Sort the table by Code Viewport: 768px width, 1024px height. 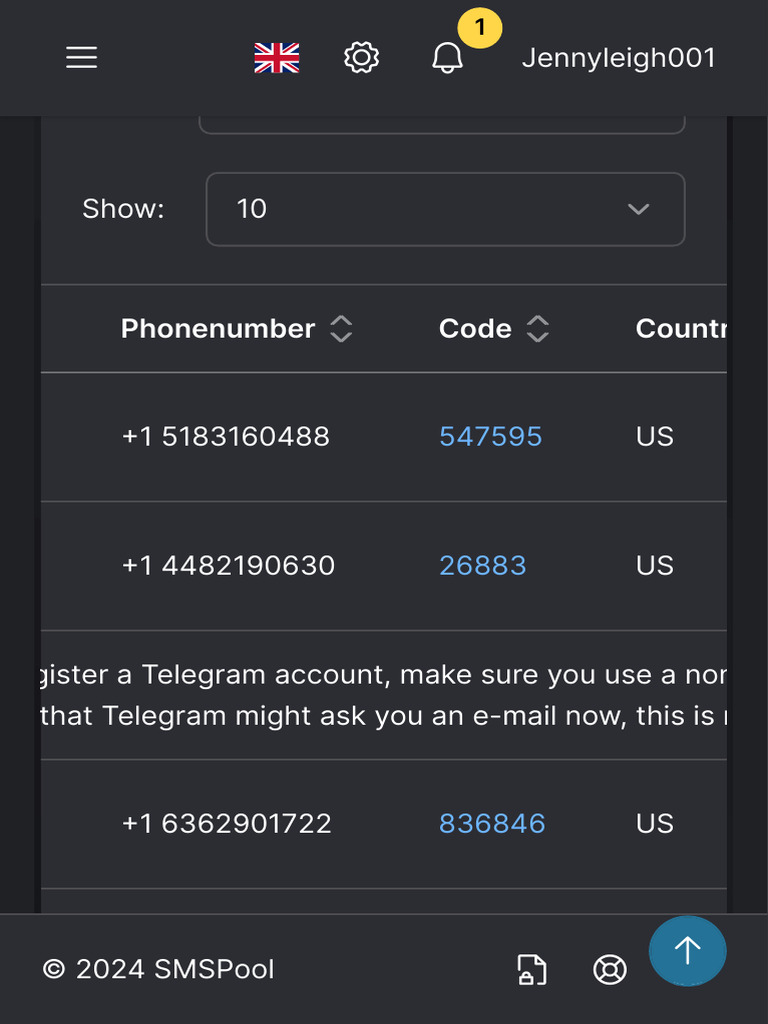[x=494, y=328]
